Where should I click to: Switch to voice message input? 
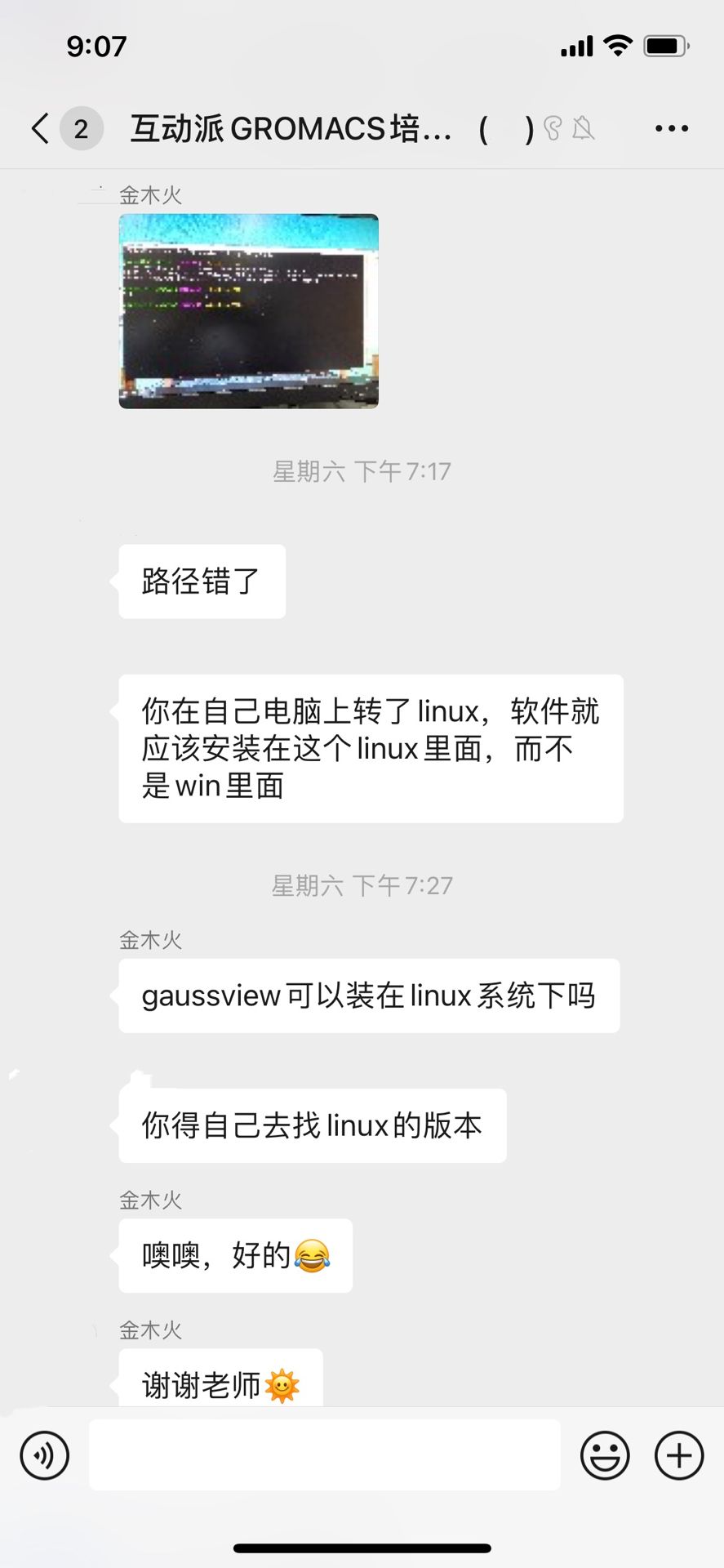(45, 1454)
